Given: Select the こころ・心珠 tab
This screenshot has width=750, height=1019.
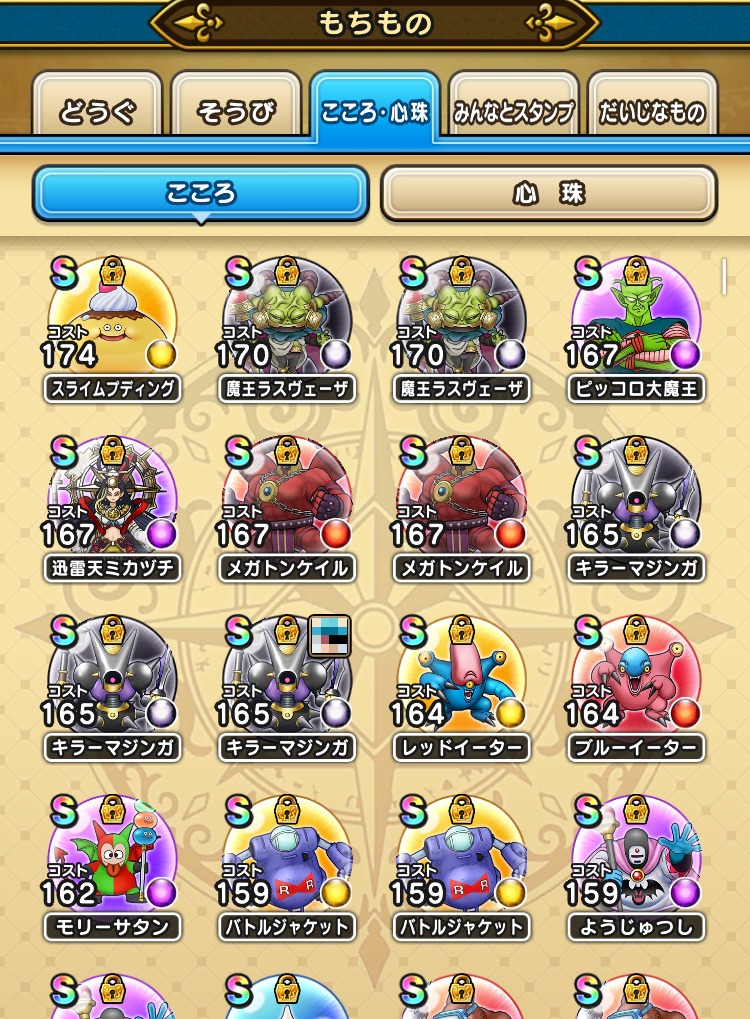Looking at the screenshot, I should point(375,110).
